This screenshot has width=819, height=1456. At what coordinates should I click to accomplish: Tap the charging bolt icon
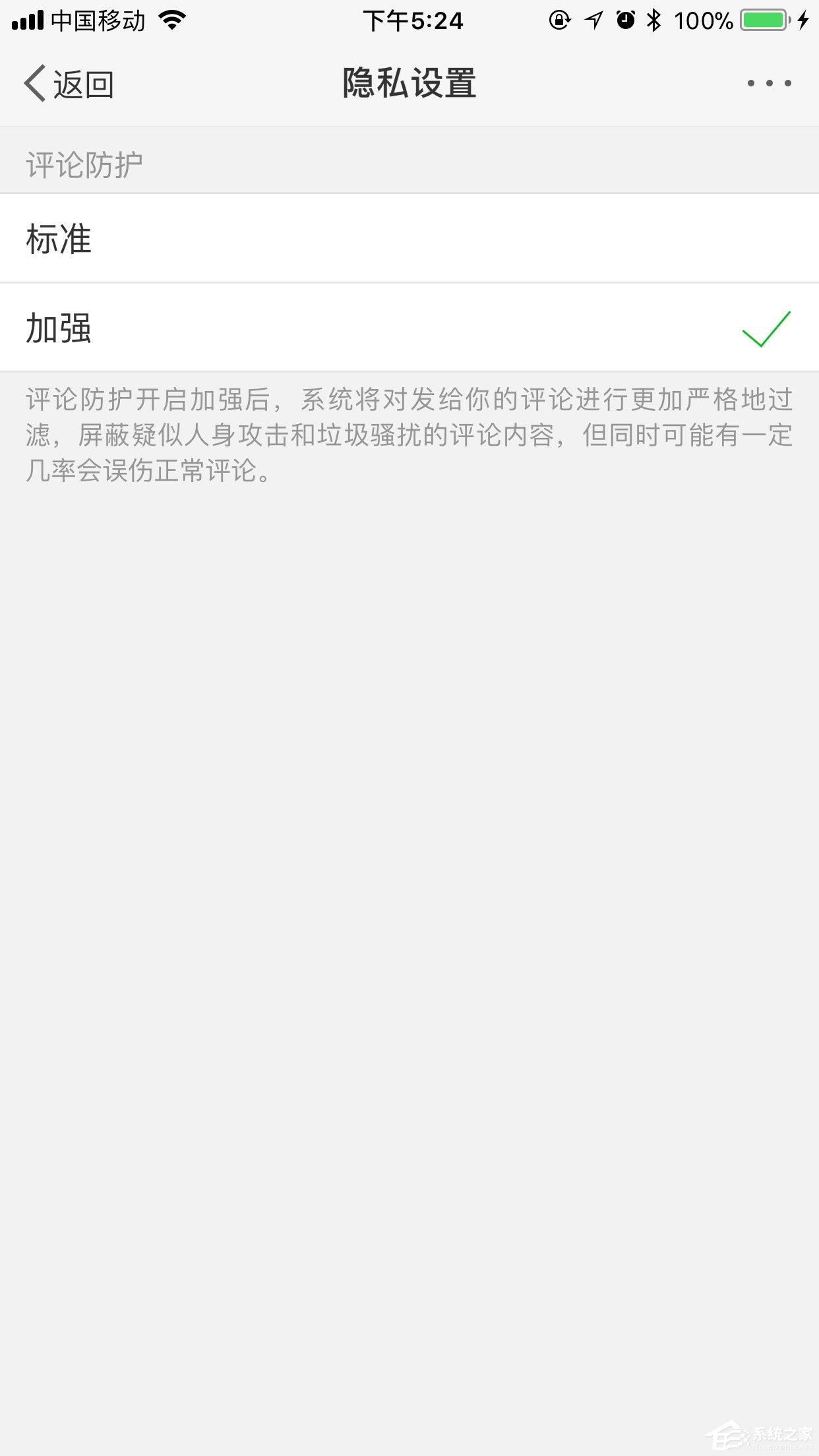point(802,20)
